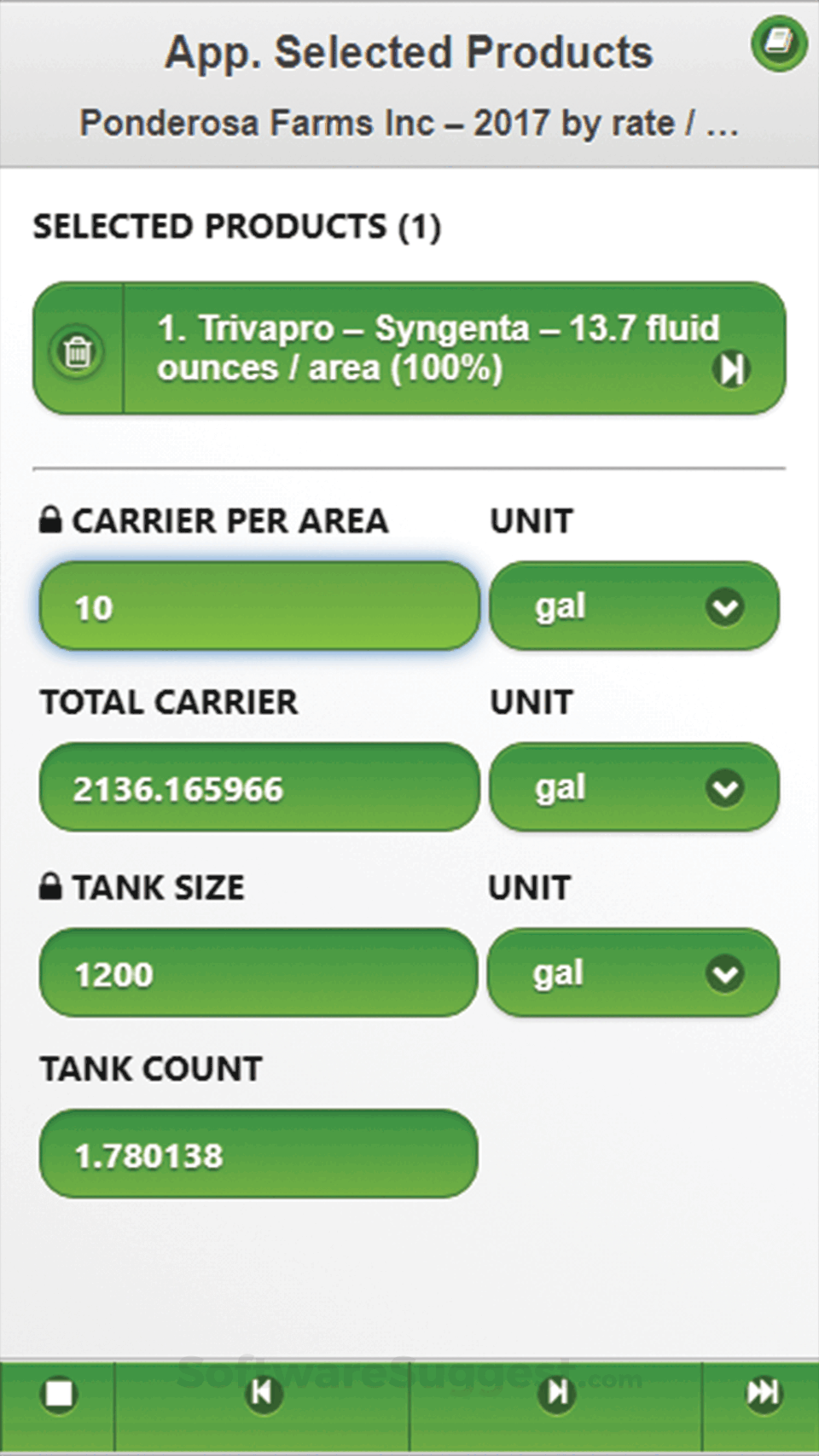Tap the Tank Count field
The width and height of the screenshot is (819, 1456).
point(258,1154)
